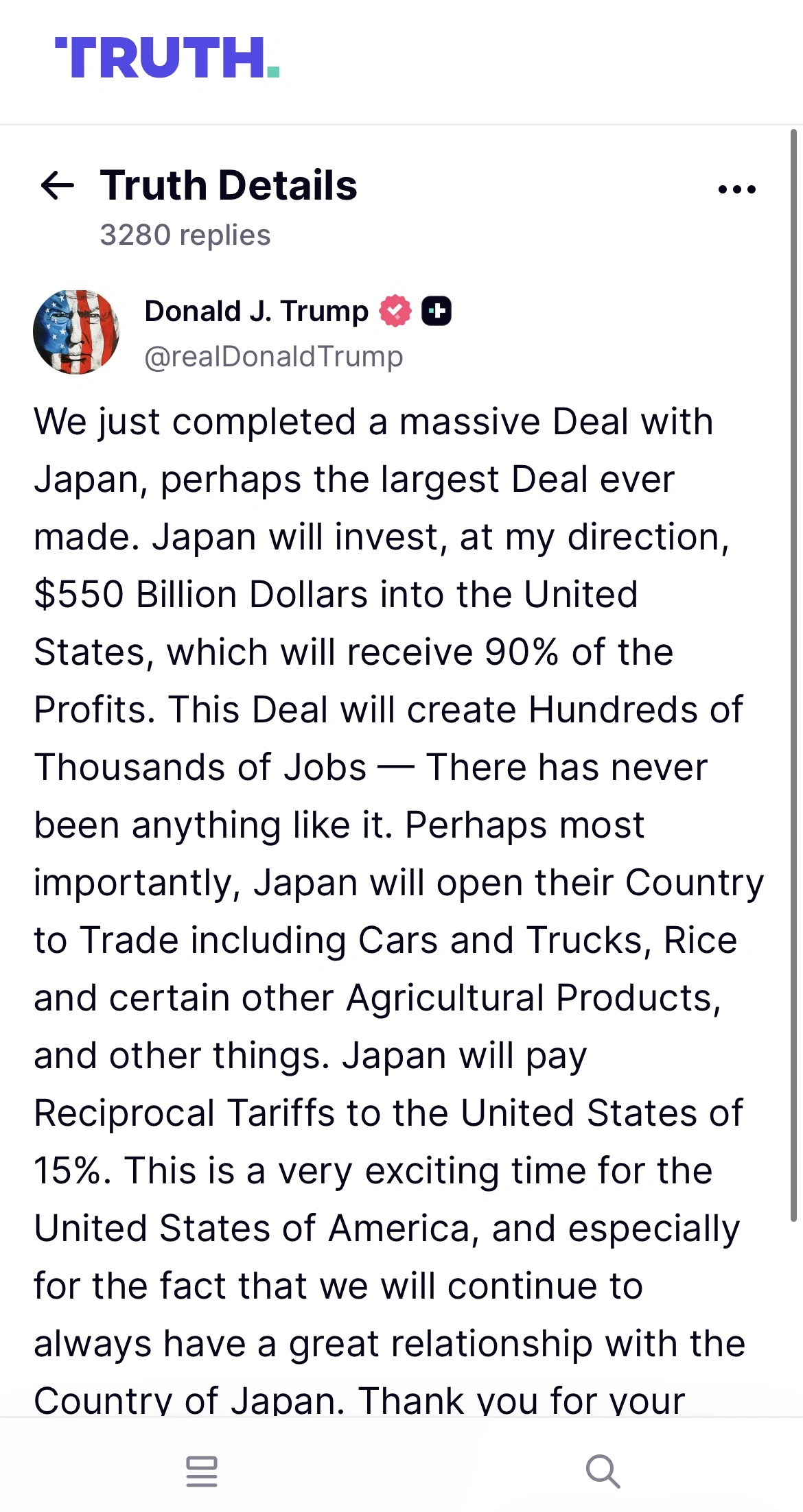
Task: Open Donald J. Trump's profile avatar
Action: point(76,332)
